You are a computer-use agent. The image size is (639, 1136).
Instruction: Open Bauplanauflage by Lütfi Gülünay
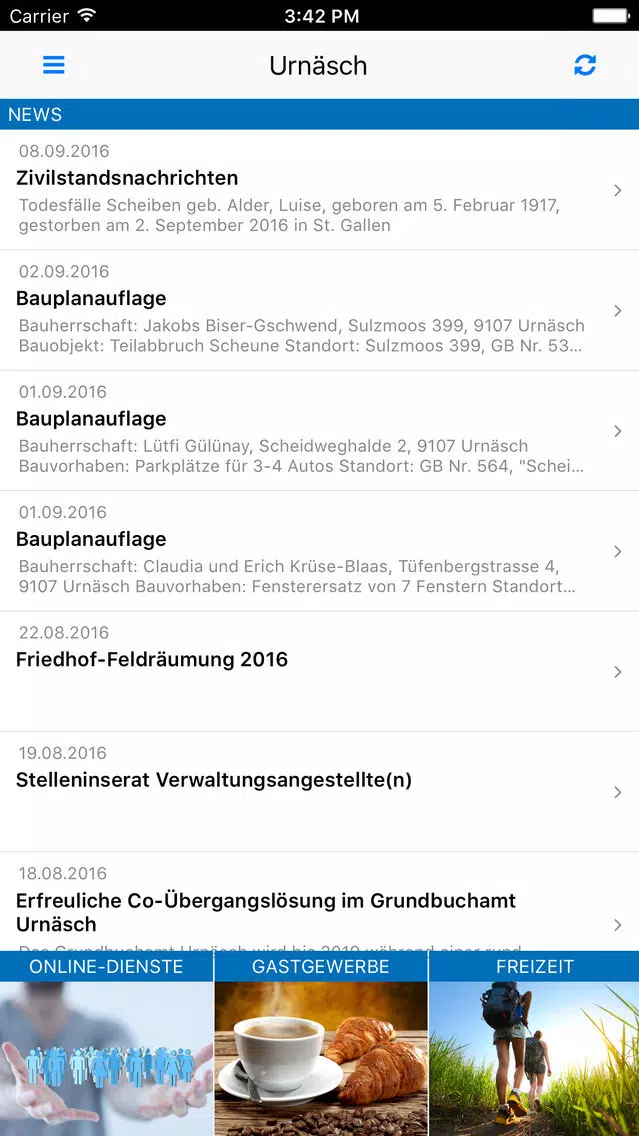[320, 430]
